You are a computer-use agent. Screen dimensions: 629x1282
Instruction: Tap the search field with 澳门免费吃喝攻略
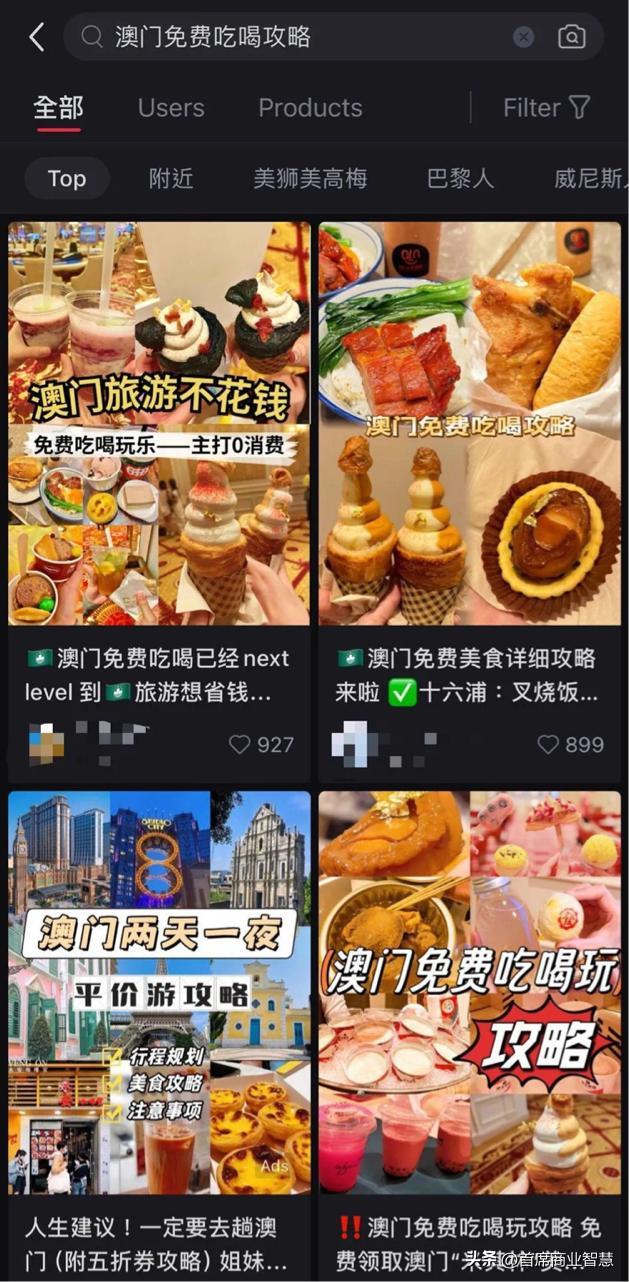[300, 38]
